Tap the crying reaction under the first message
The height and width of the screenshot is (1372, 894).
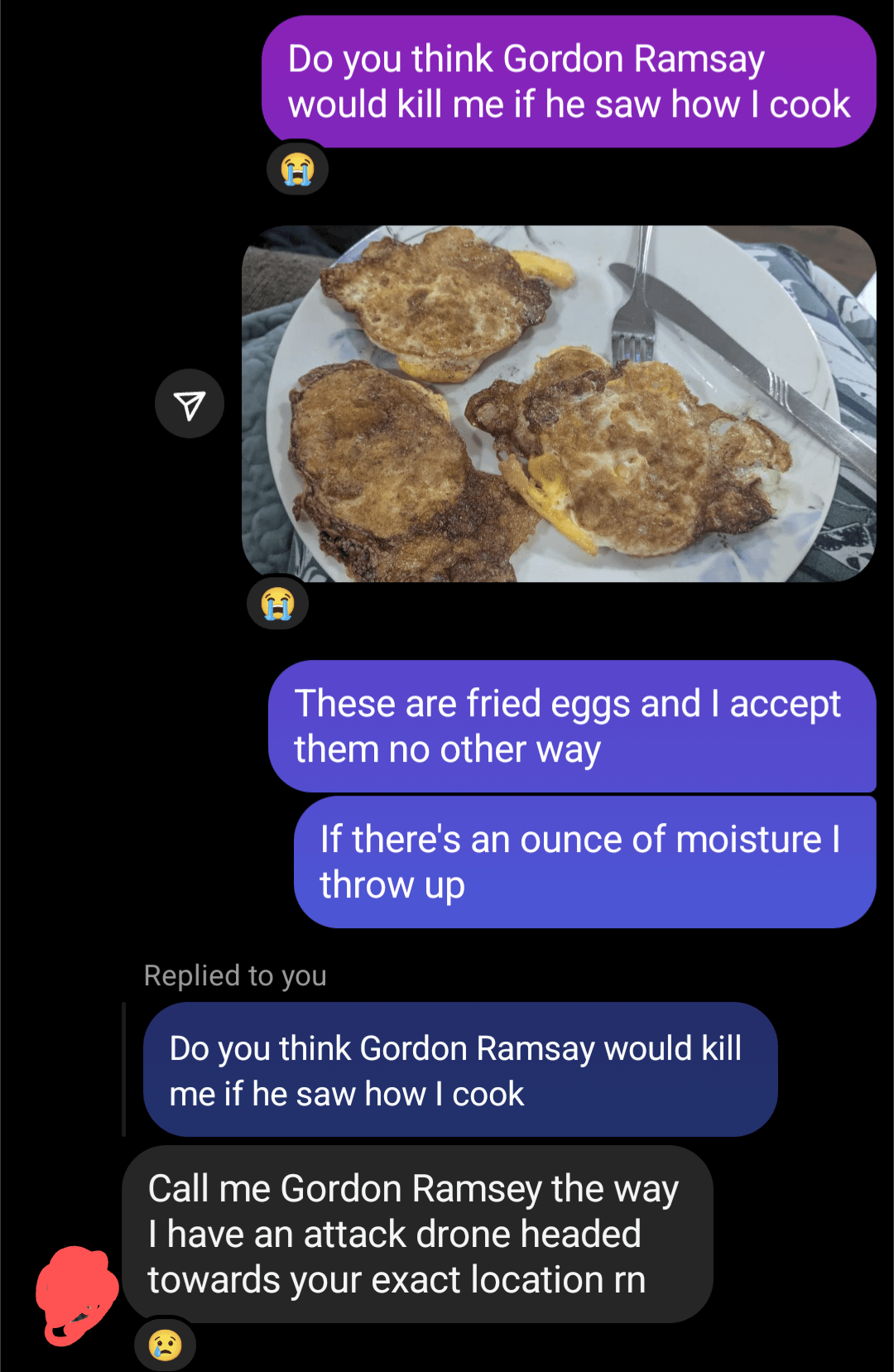pos(297,170)
